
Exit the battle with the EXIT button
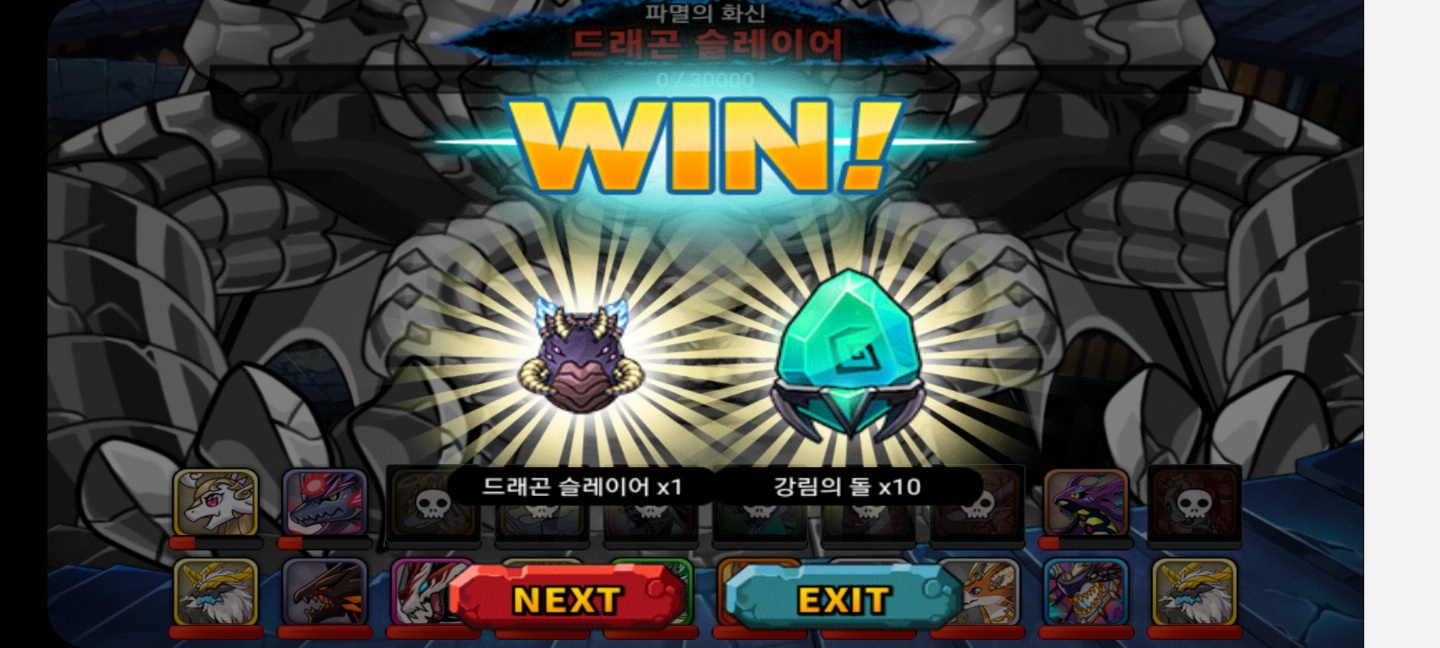(x=843, y=599)
